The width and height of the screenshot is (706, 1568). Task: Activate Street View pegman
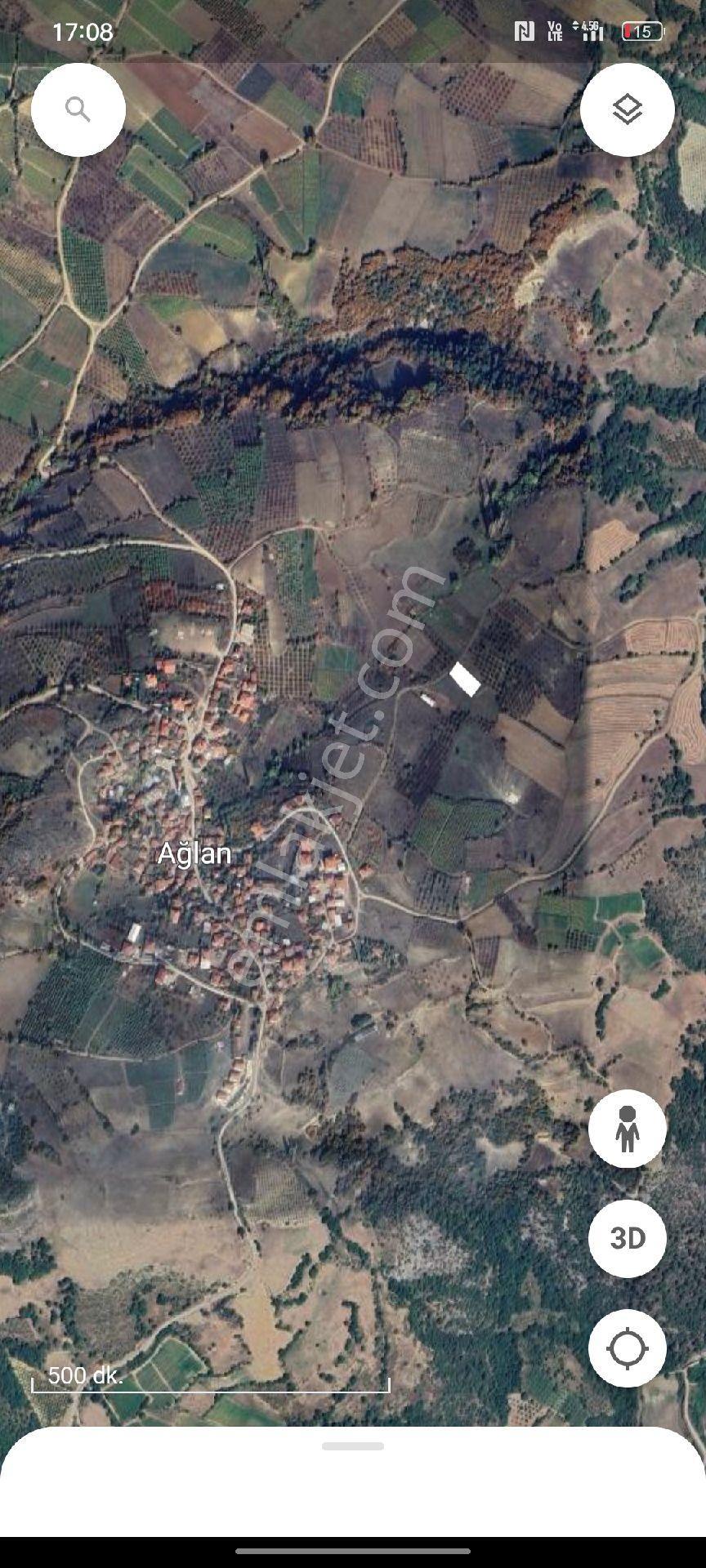click(x=628, y=1129)
